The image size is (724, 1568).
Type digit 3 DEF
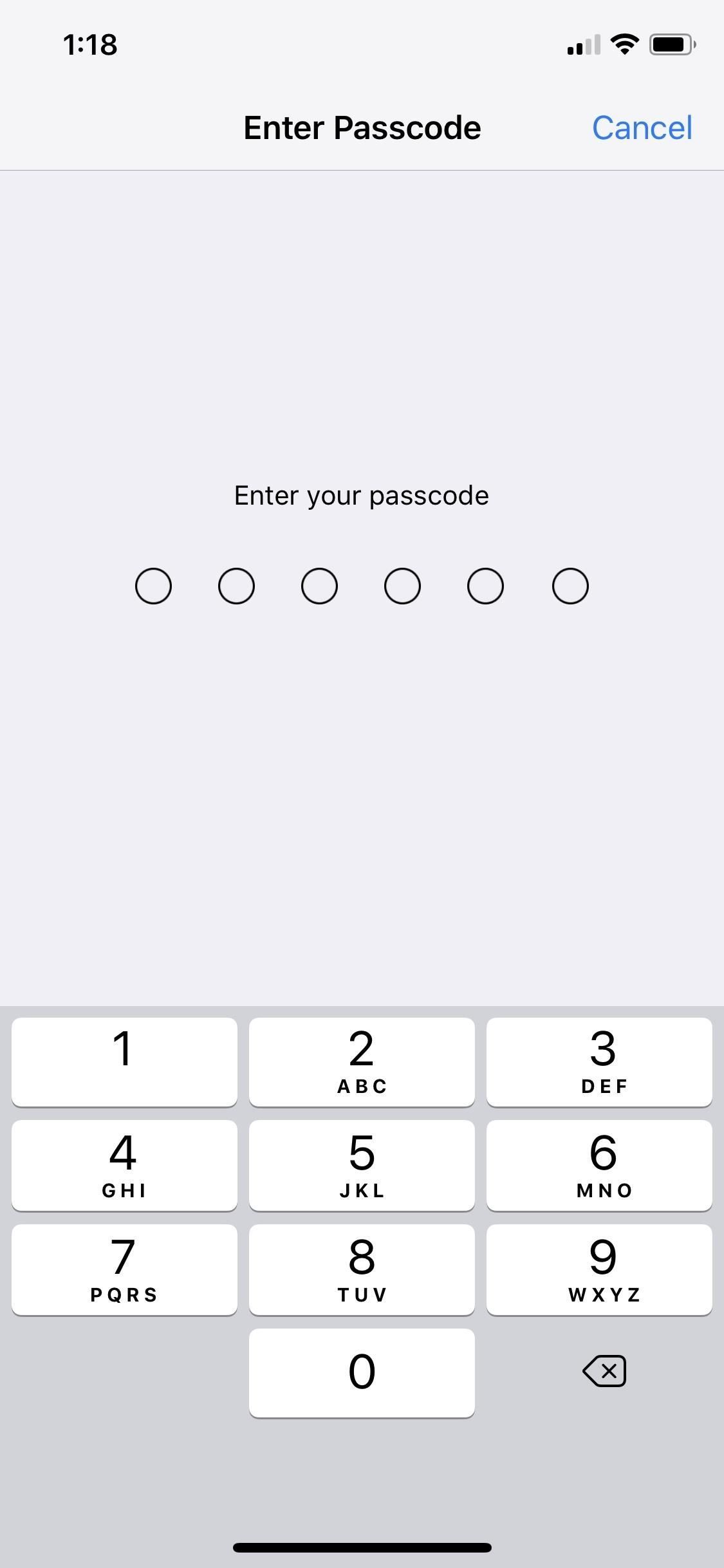coord(599,1061)
